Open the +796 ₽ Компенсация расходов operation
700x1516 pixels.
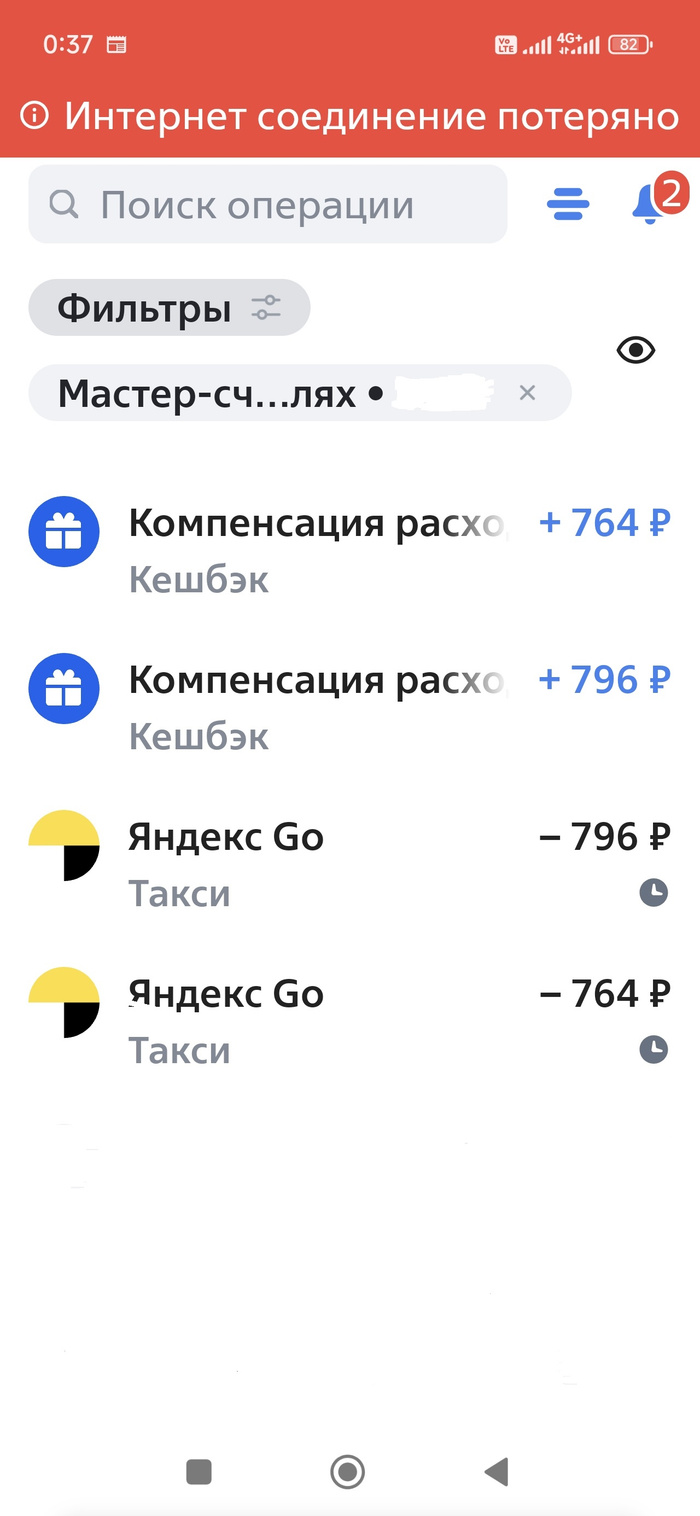349,706
